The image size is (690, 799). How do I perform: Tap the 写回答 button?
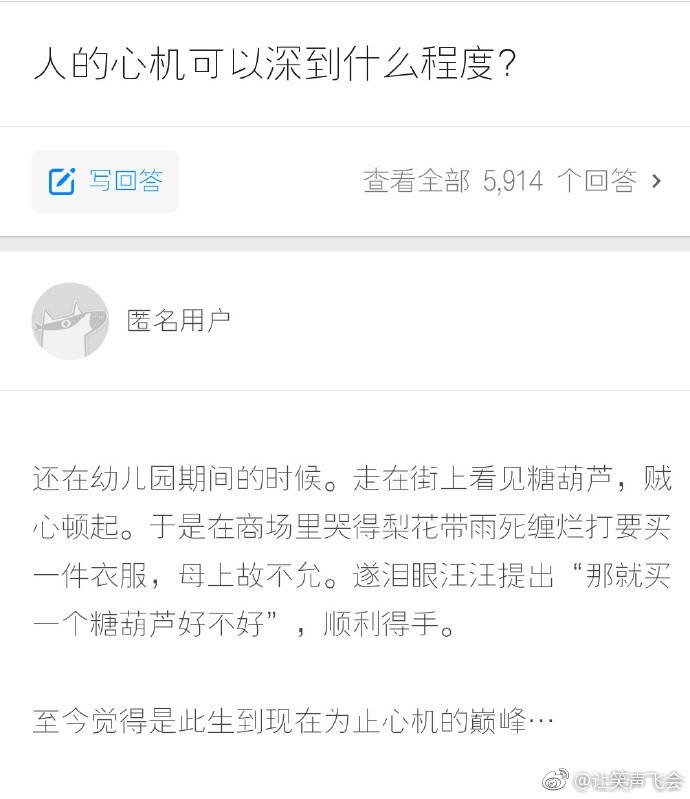pos(105,181)
